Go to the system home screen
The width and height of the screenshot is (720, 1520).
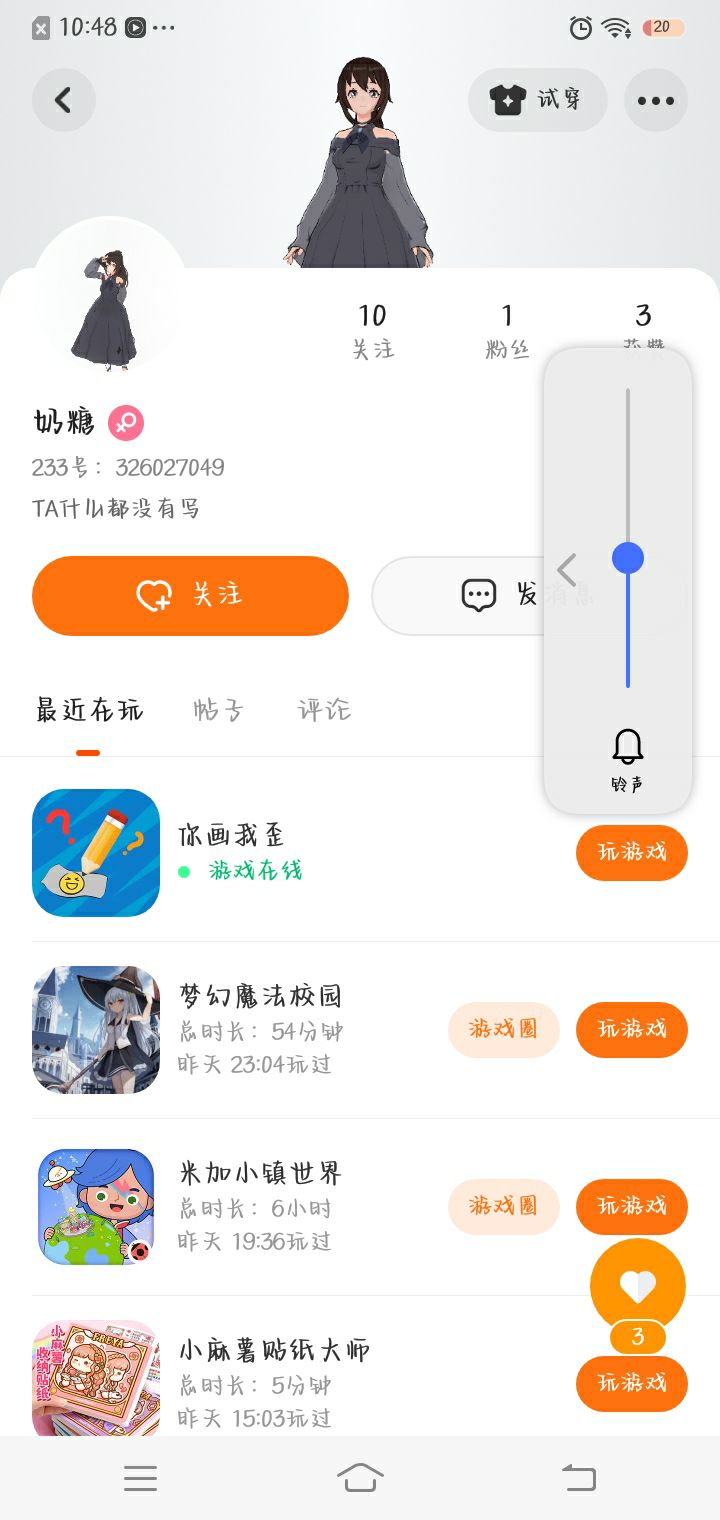tap(360, 1477)
